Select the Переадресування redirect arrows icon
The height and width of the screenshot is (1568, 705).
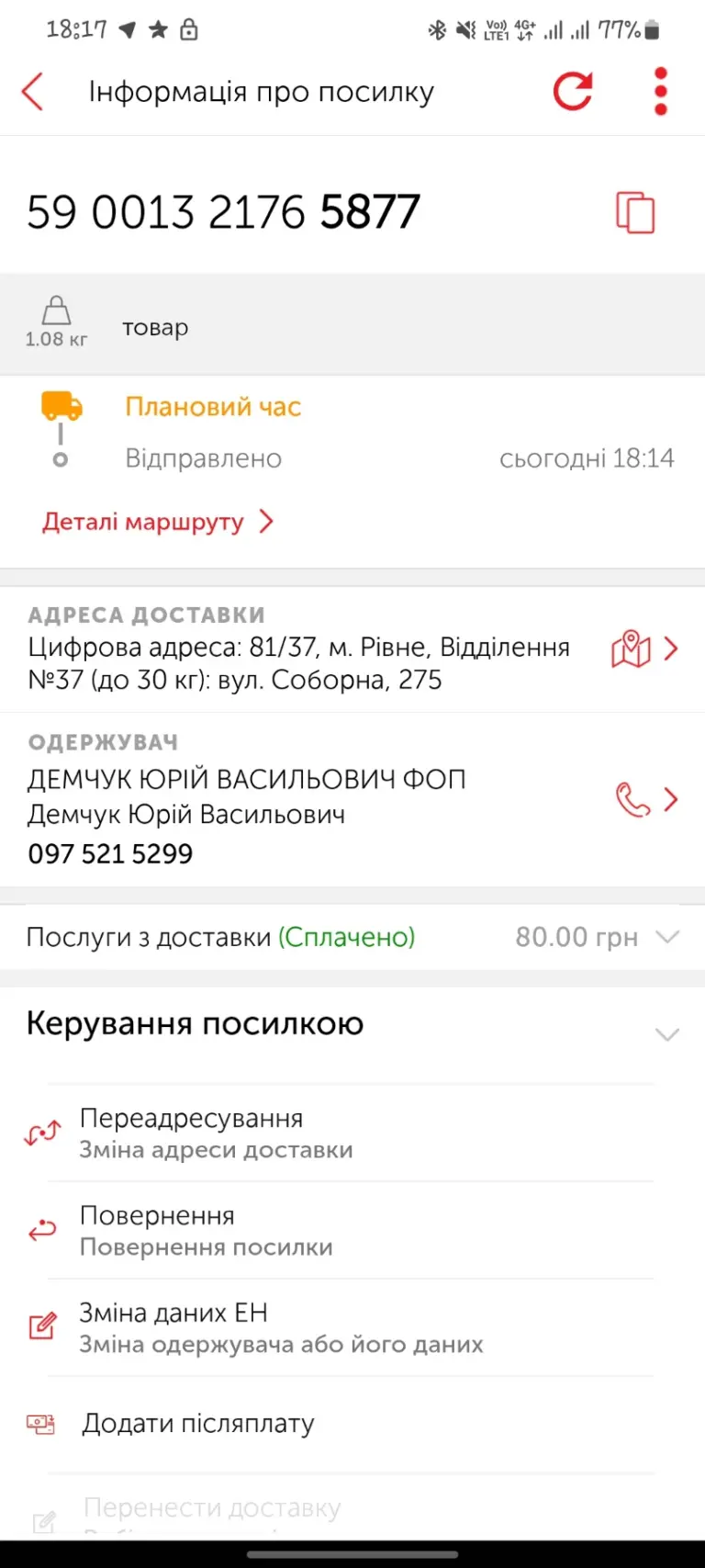[40, 1133]
